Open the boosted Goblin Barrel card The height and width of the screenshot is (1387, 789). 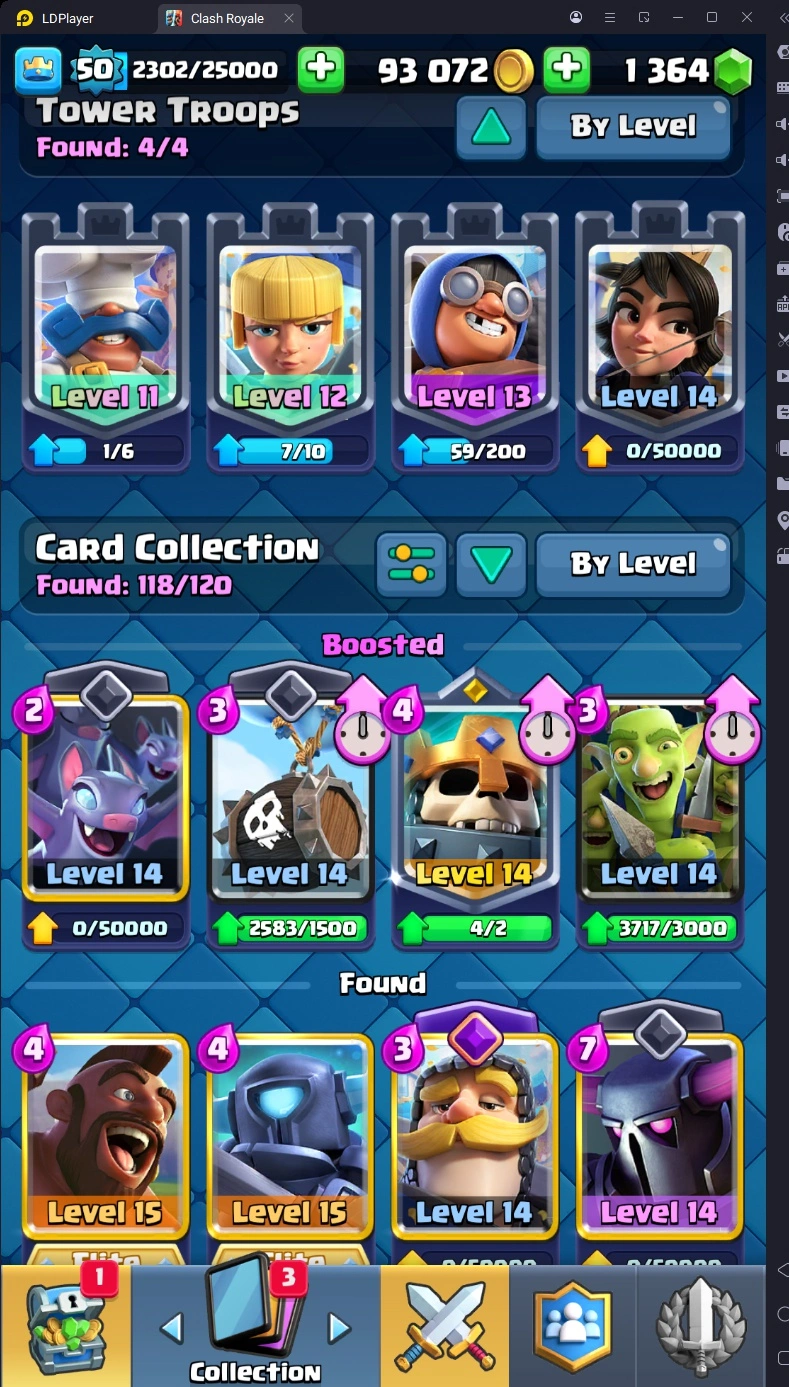click(290, 800)
